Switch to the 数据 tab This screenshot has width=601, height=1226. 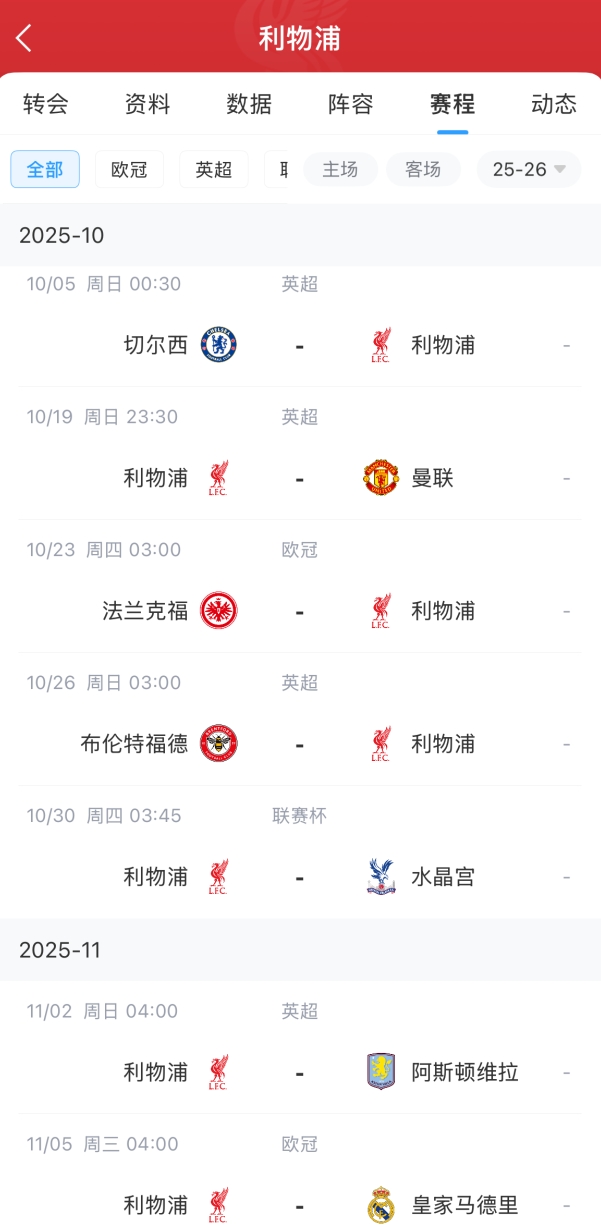coord(249,104)
